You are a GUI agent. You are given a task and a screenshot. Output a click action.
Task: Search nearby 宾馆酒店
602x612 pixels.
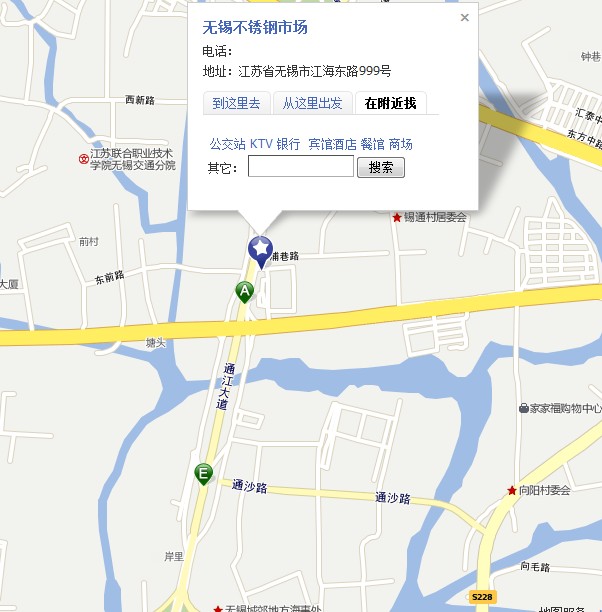pyautogui.click(x=332, y=144)
